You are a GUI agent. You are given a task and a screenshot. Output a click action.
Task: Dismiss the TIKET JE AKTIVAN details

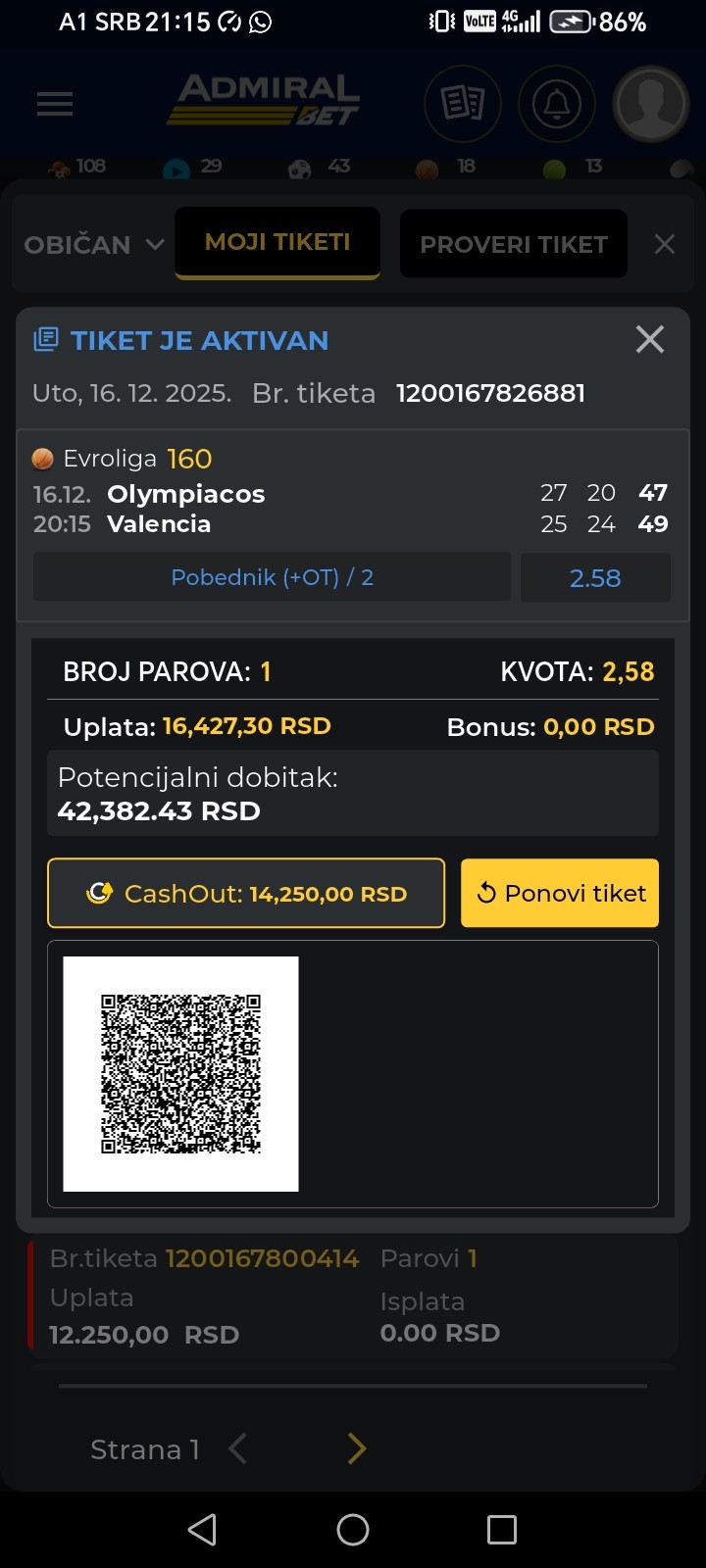point(650,340)
